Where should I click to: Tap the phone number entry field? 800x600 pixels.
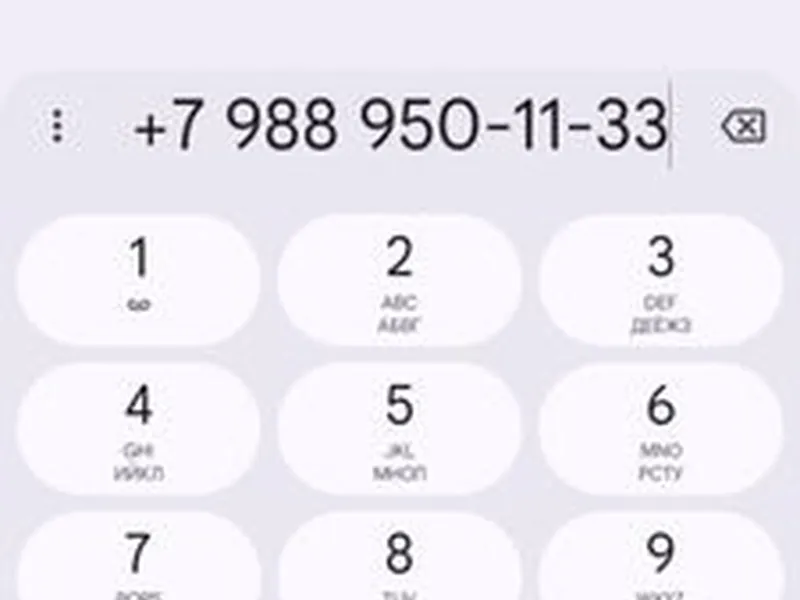[400, 126]
